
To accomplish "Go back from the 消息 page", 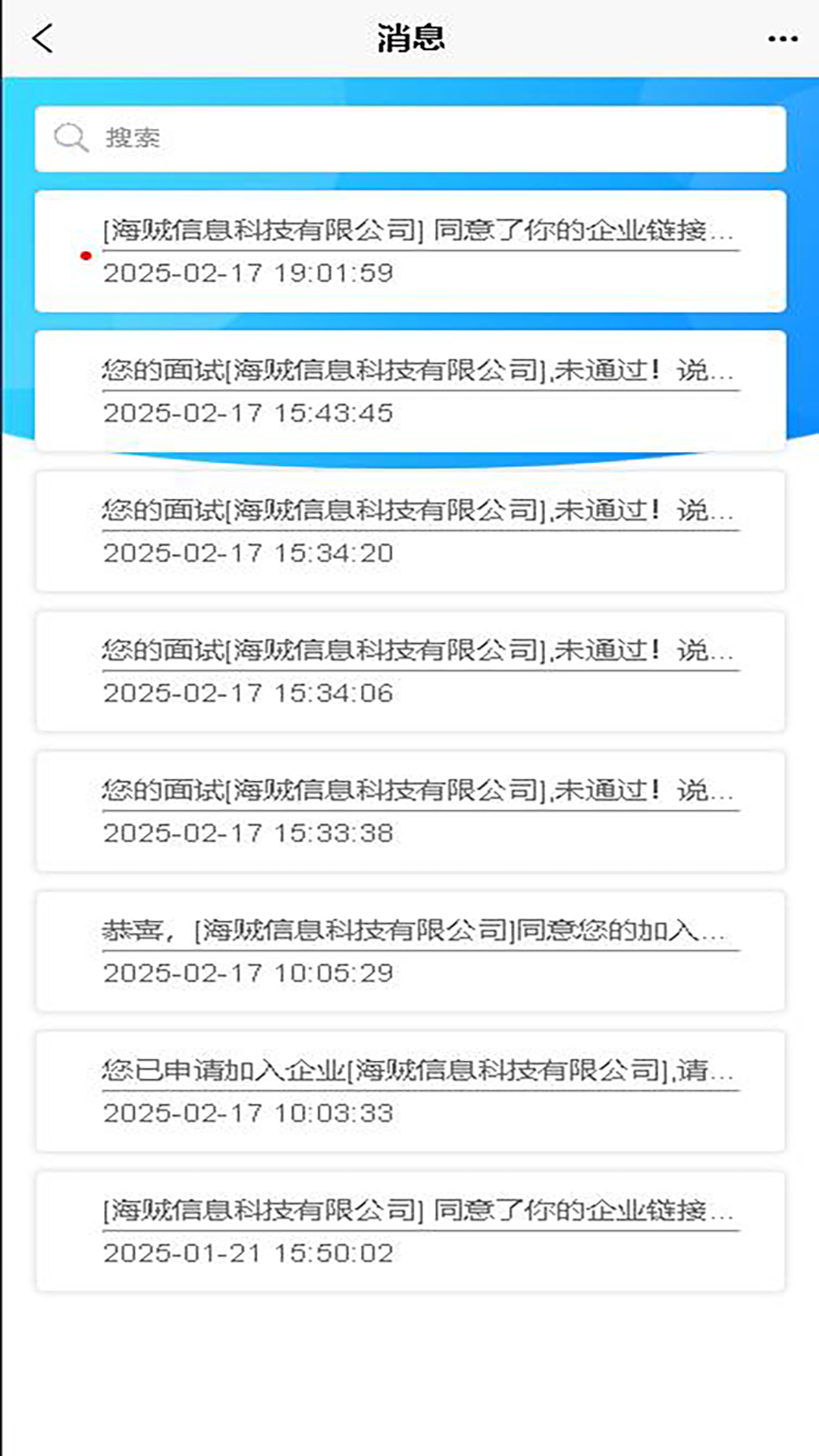I will click(43, 38).
